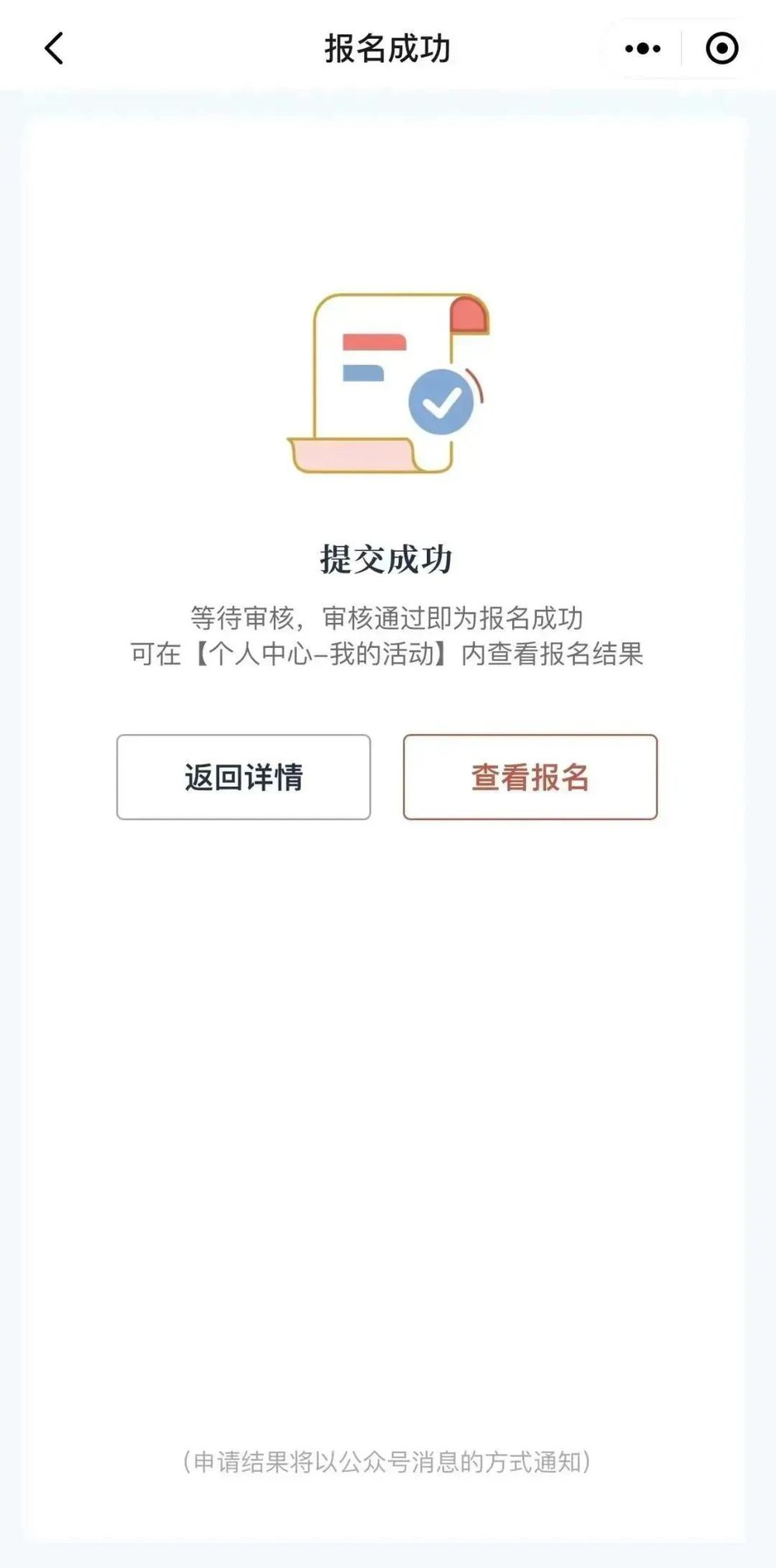
Task: Close the mini program via circle icon
Action: pyautogui.click(x=722, y=48)
